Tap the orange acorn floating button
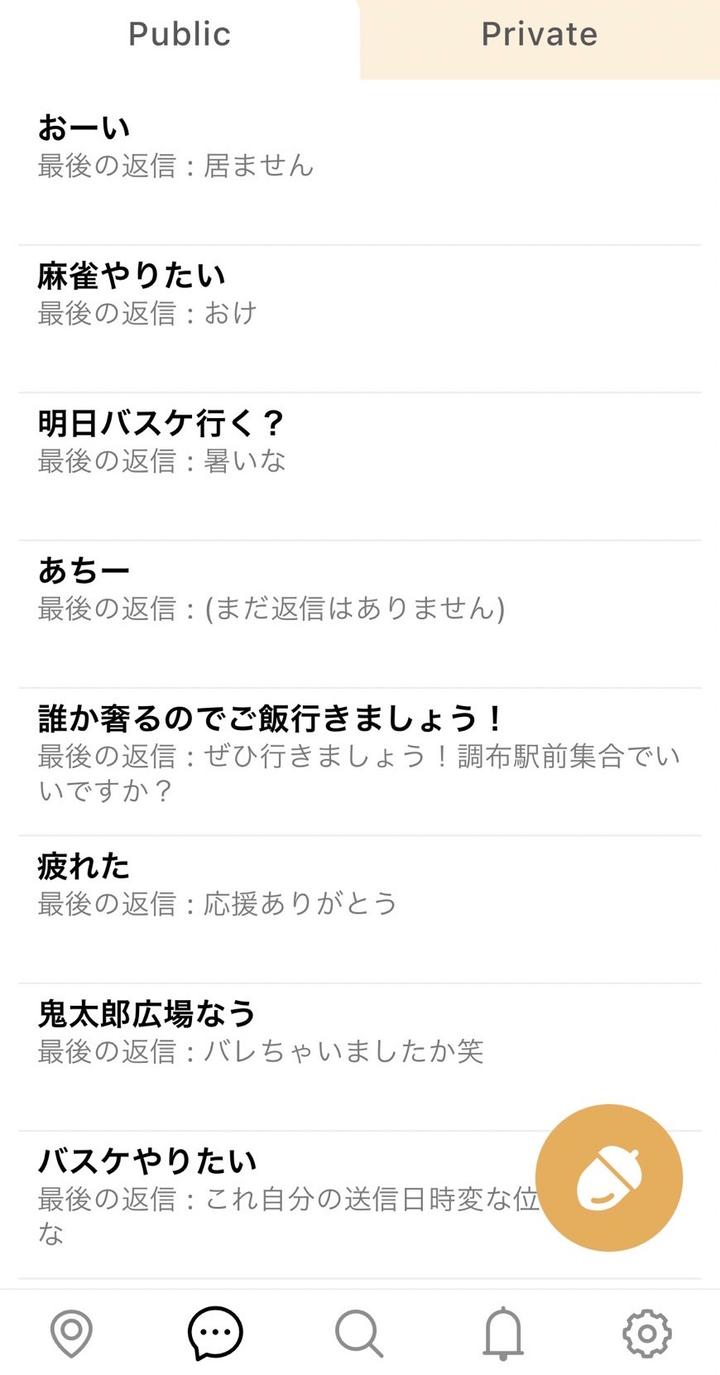This screenshot has height=1375, width=720. (x=609, y=1177)
